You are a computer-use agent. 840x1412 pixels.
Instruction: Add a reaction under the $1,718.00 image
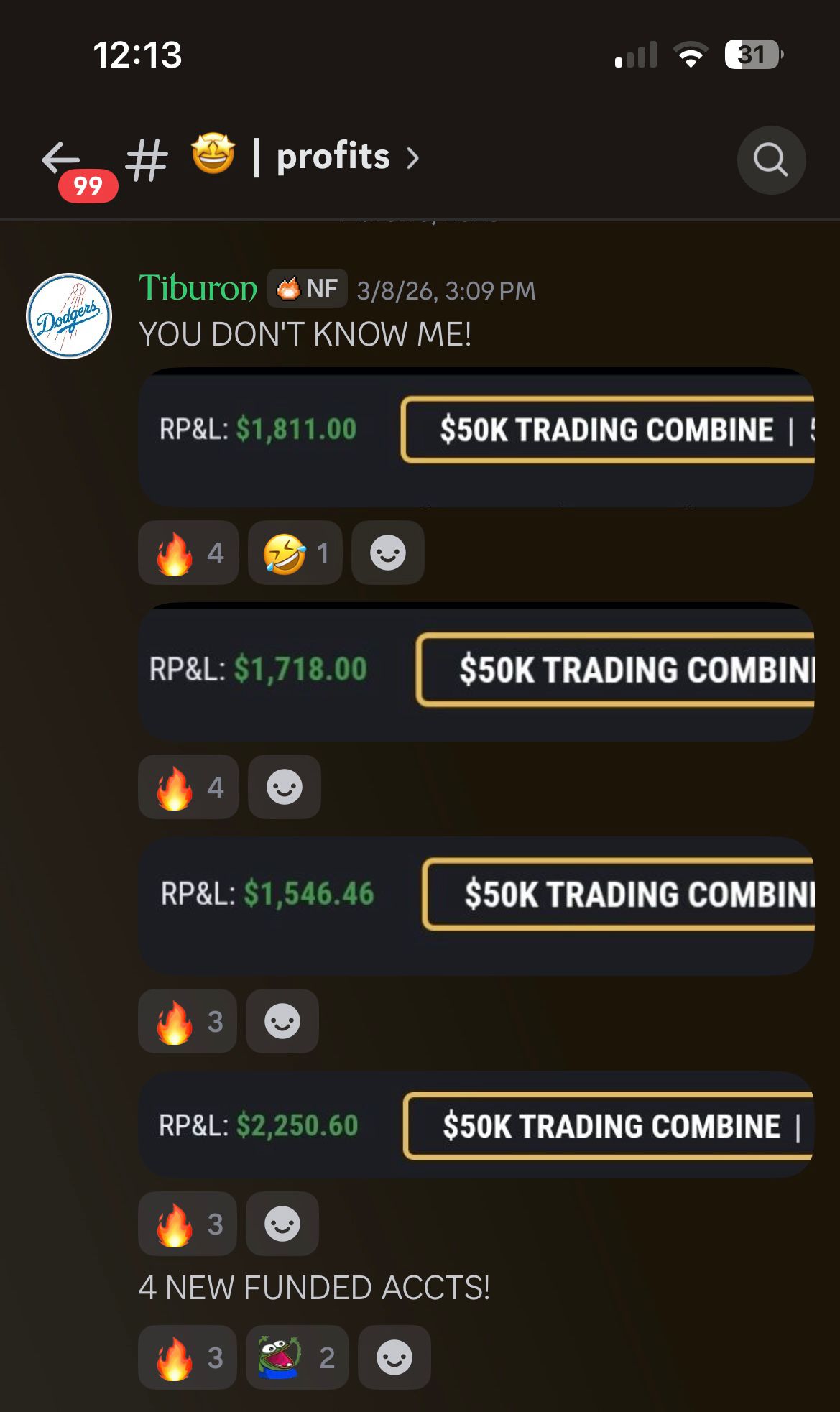pos(284,787)
